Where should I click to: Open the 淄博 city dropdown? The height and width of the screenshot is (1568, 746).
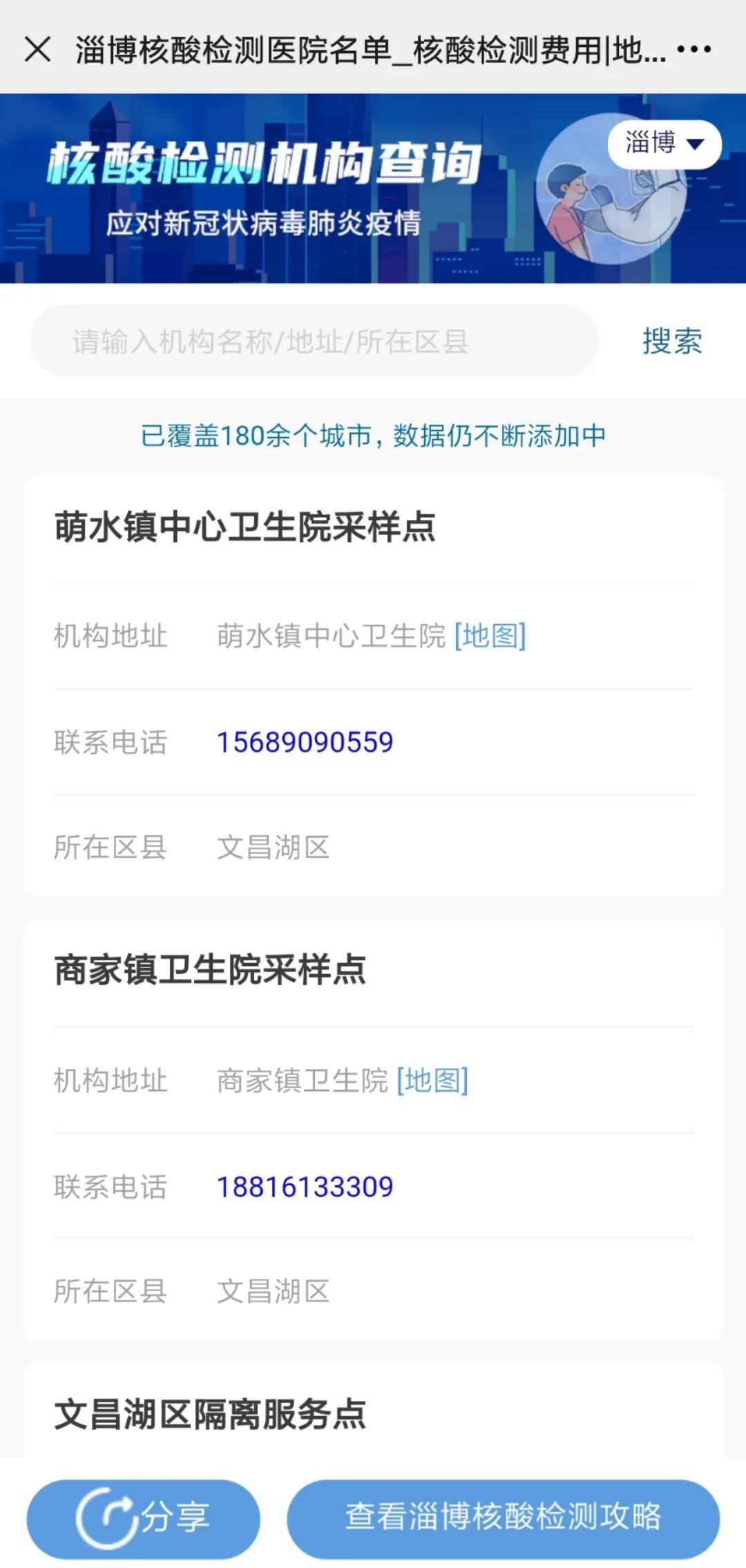point(664,144)
